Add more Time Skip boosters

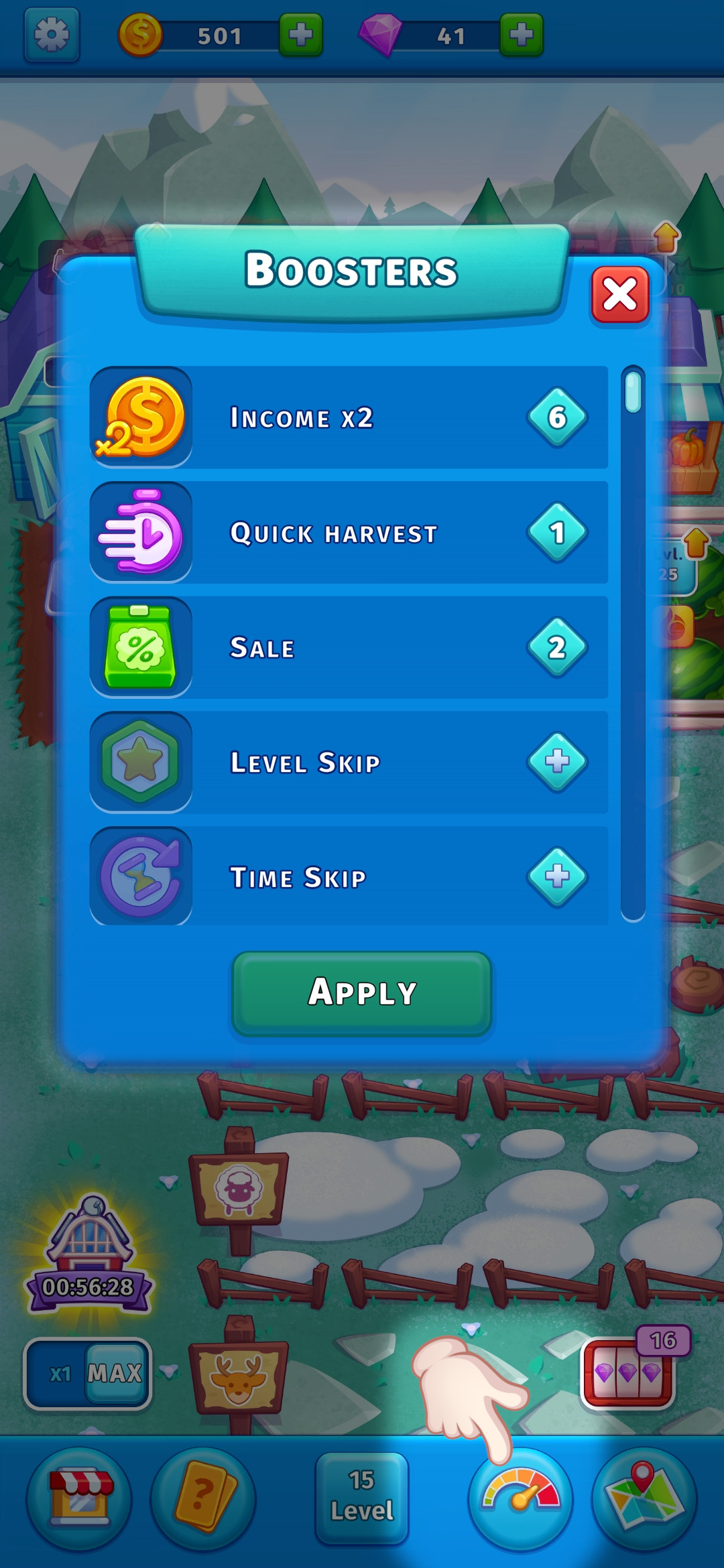pyautogui.click(x=557, y=876)
